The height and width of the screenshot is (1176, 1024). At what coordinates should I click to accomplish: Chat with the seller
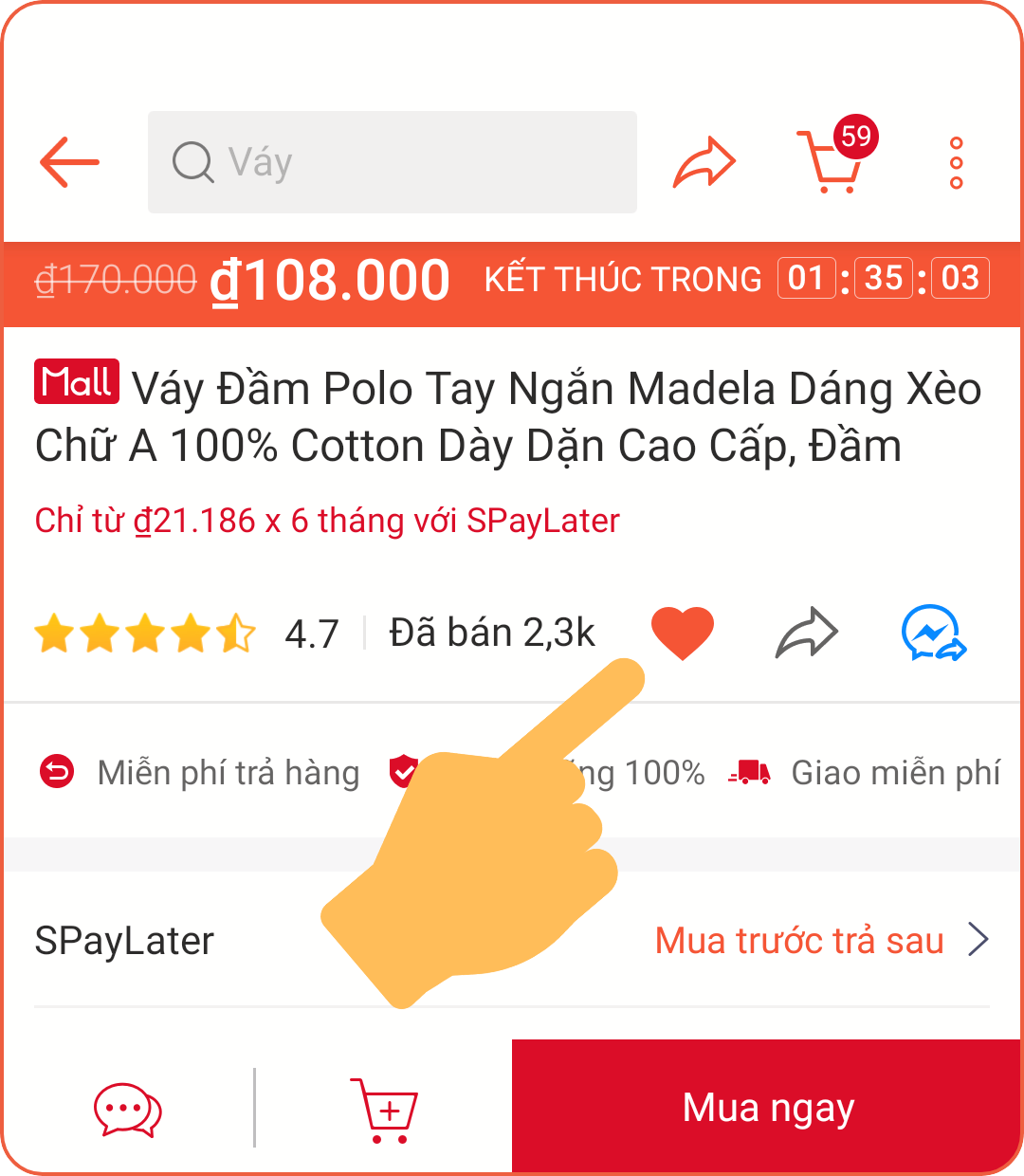pyautogui.click(x=128, y=1108)
